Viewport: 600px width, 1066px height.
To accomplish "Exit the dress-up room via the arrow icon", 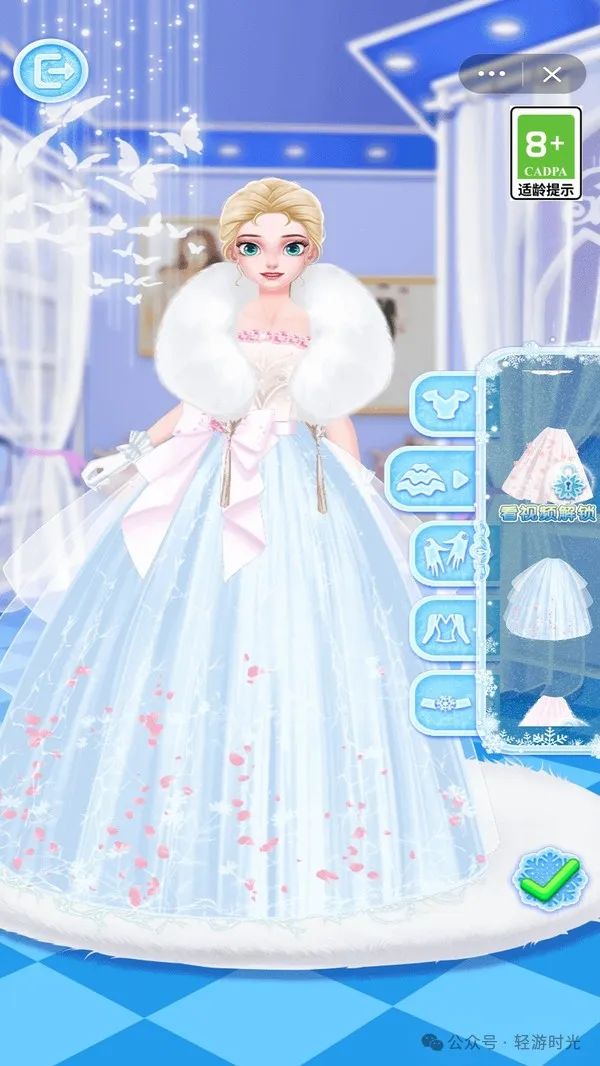I will [51, 70].
